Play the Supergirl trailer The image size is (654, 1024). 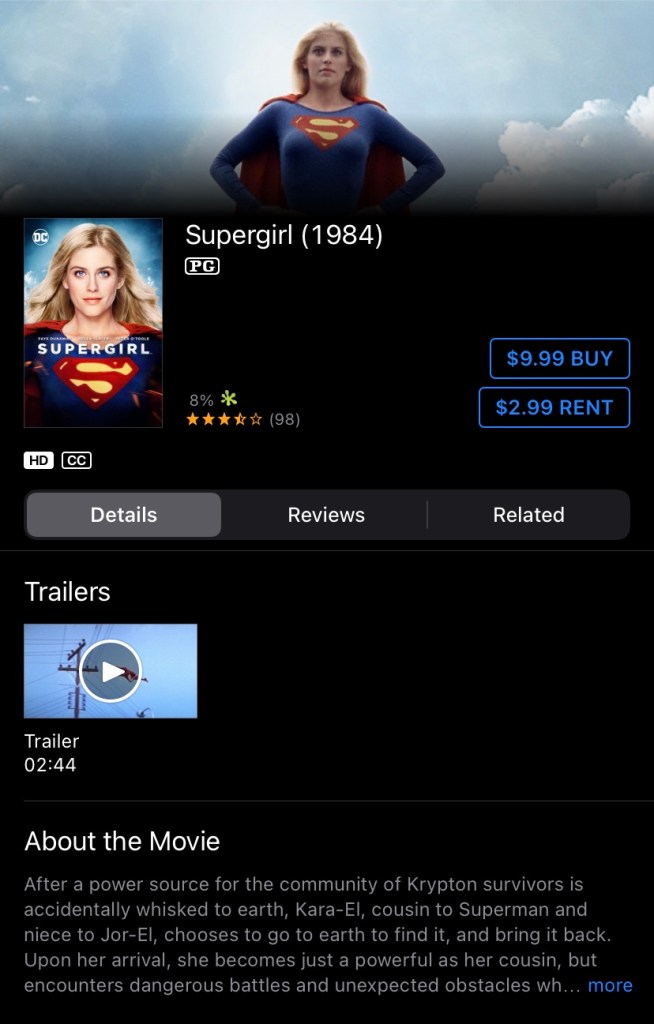(110, 671)
